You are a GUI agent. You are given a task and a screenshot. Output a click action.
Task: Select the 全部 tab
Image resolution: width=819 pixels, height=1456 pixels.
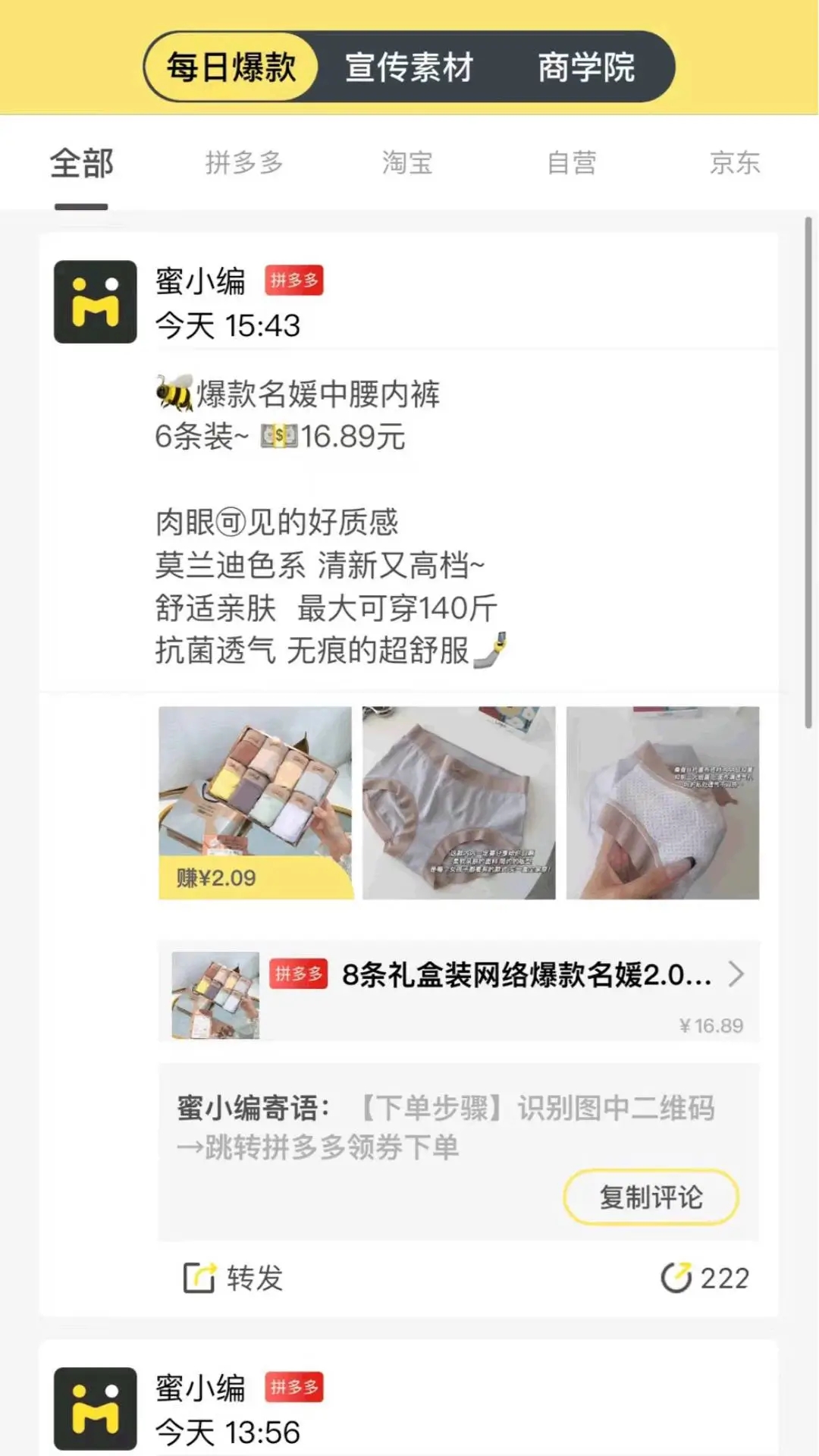coord(81,163)
